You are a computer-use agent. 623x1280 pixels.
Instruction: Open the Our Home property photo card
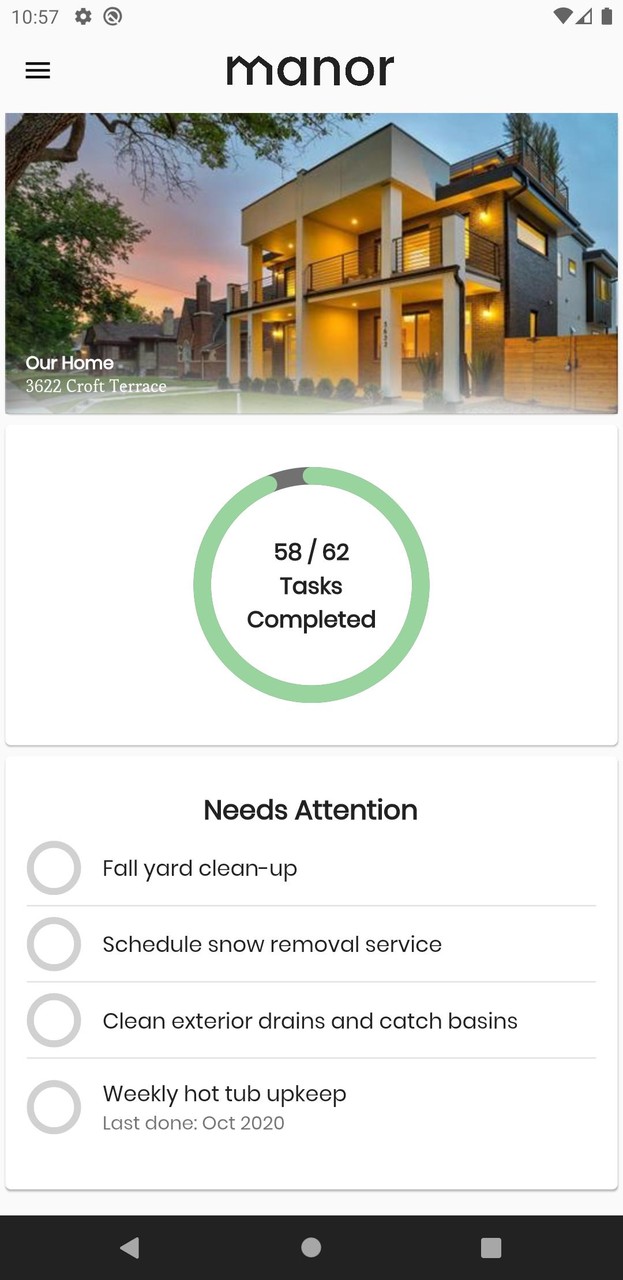(x=311, y=263)
